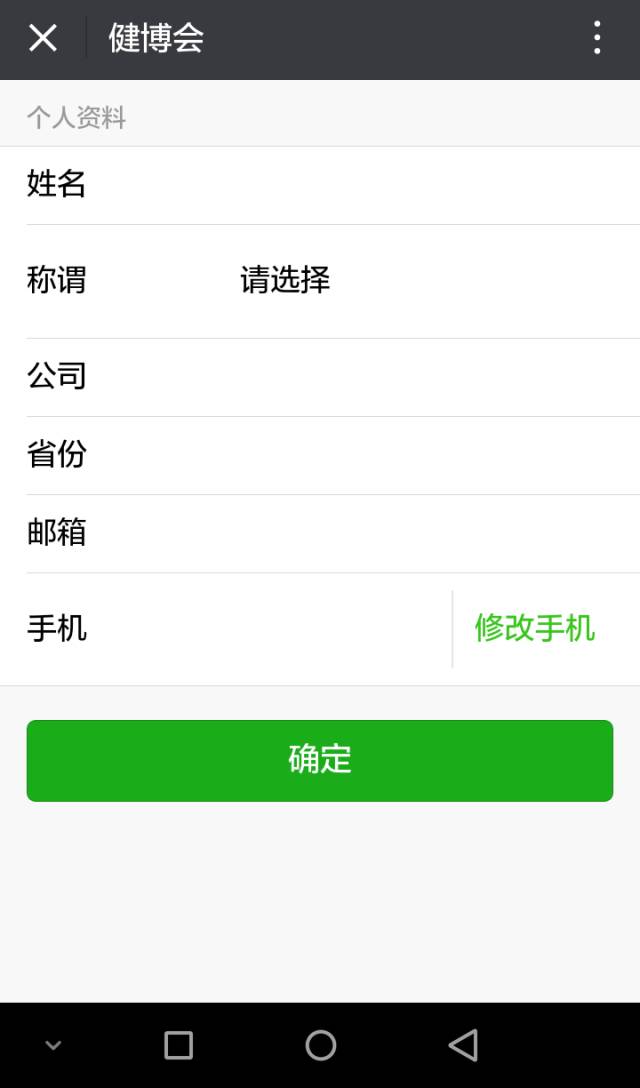Select the 省份 province field
The height and width of the screenshot is (1088, 640).
tap(320, 456)
